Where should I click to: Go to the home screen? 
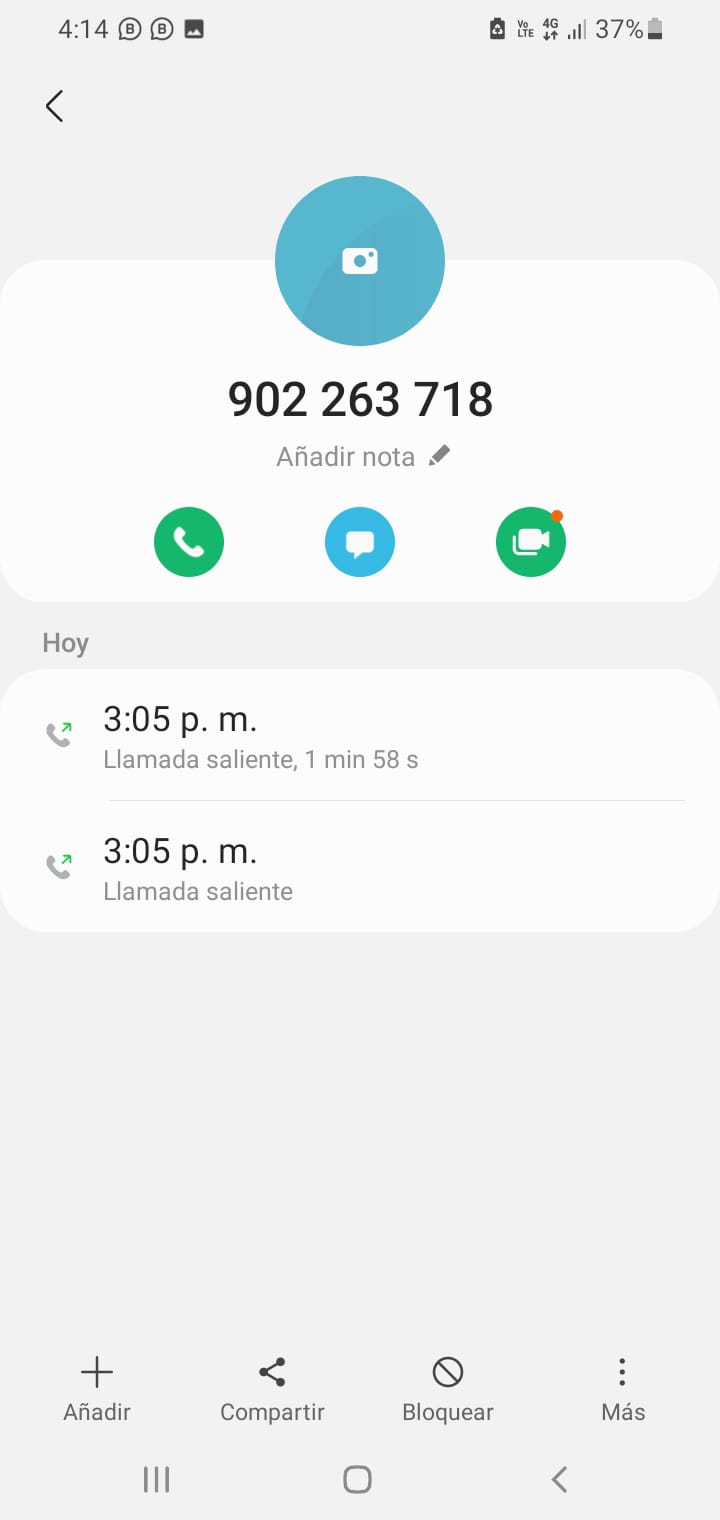coord(358,1479)
